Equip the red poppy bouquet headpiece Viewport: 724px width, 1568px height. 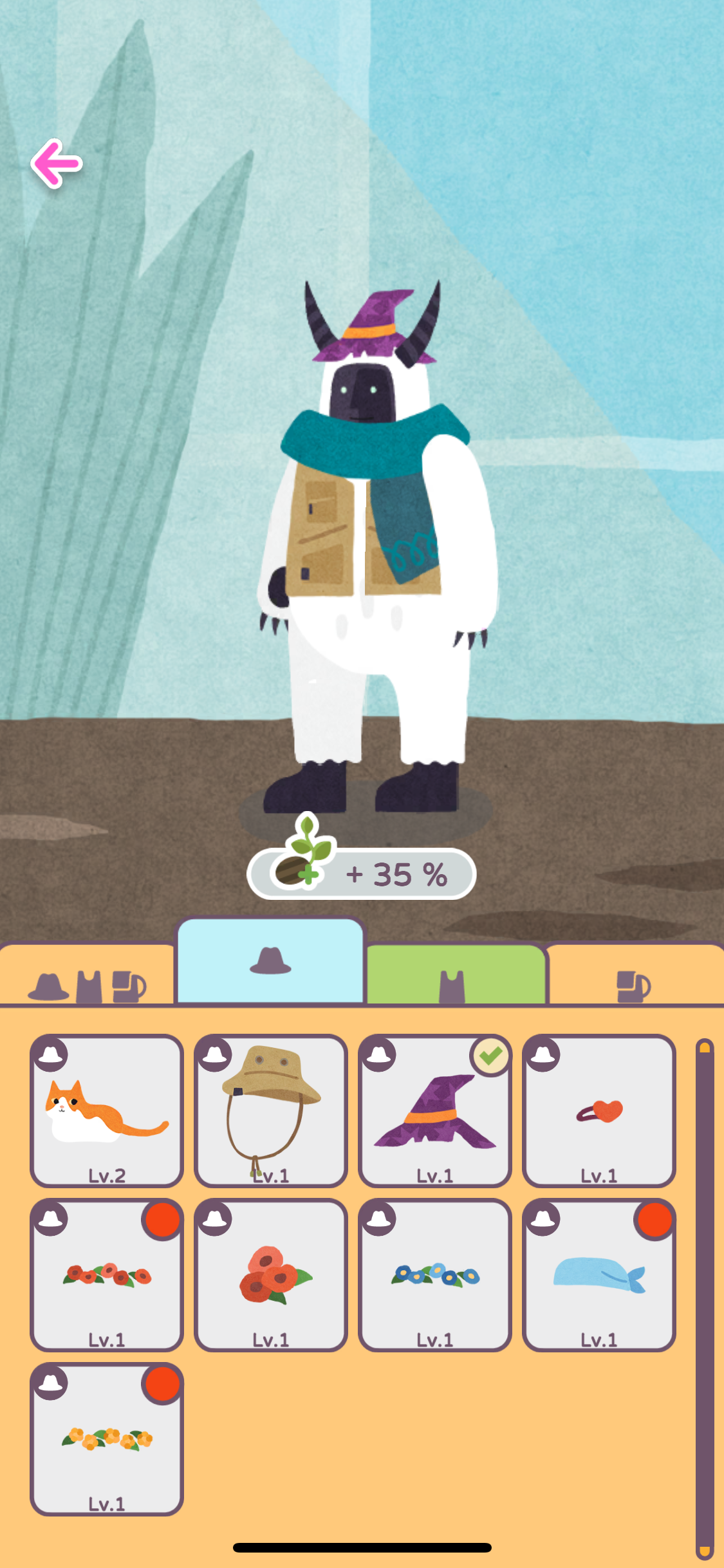pos(271,1274)
